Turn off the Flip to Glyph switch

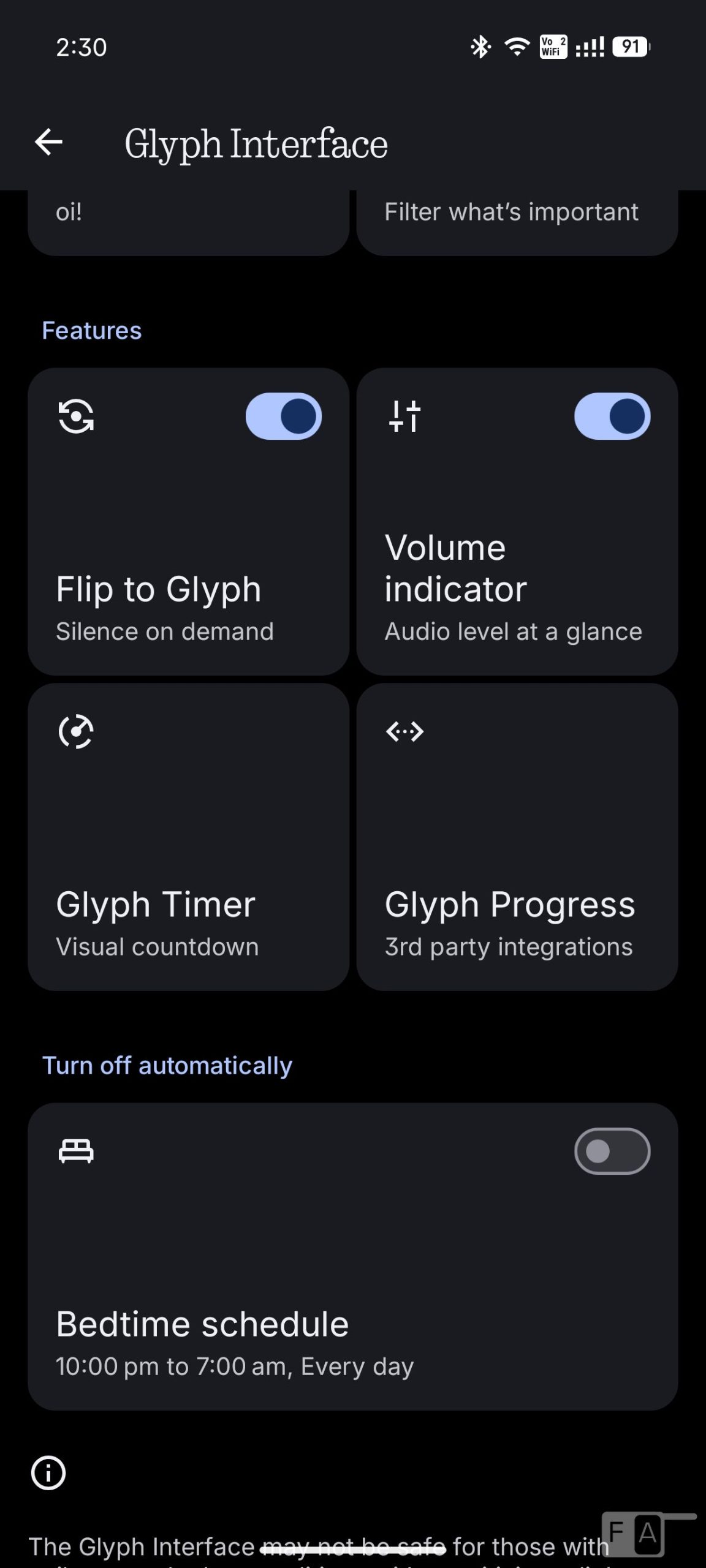point(283,416)
